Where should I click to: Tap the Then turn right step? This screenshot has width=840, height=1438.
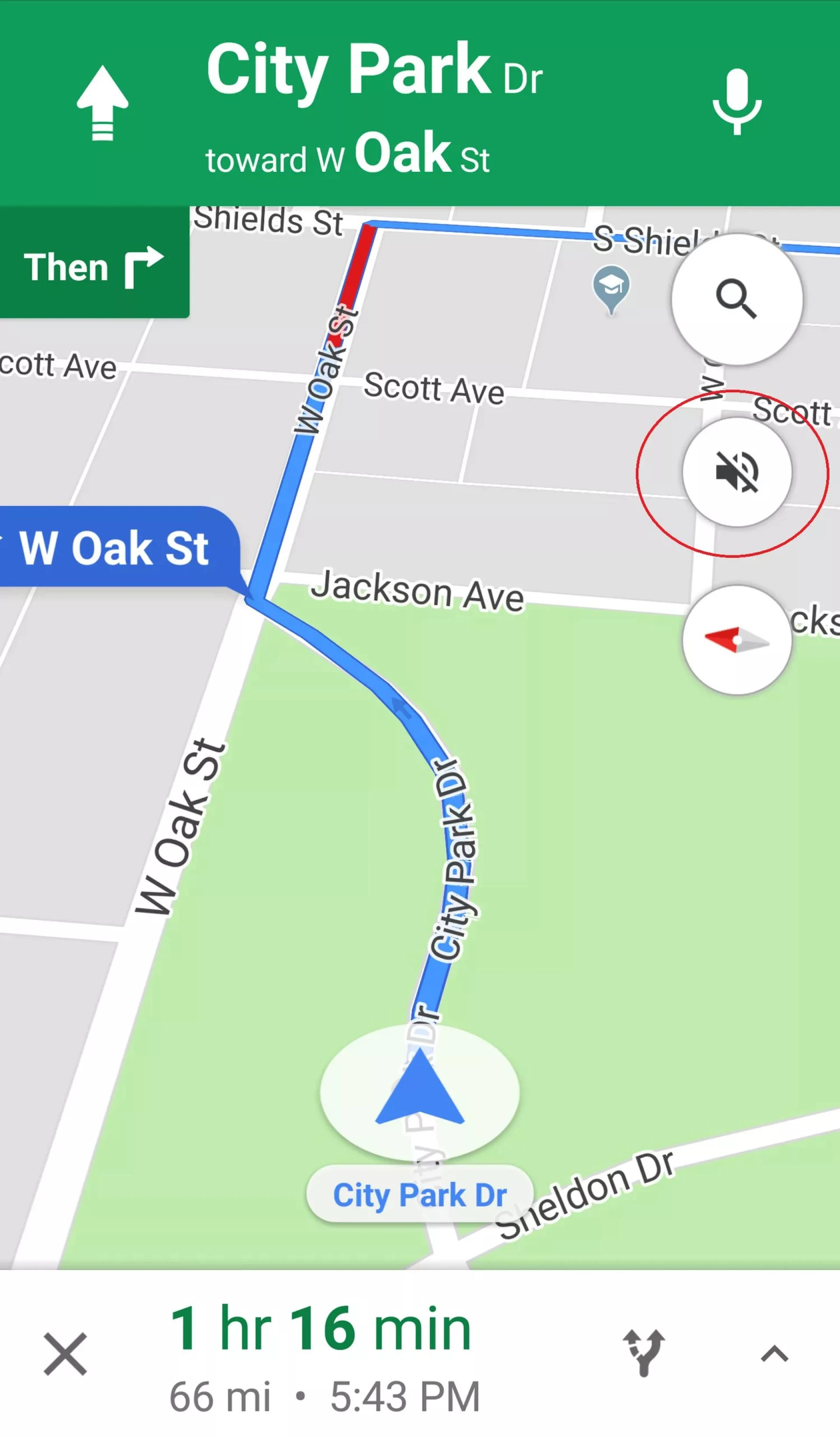[94, 266]
